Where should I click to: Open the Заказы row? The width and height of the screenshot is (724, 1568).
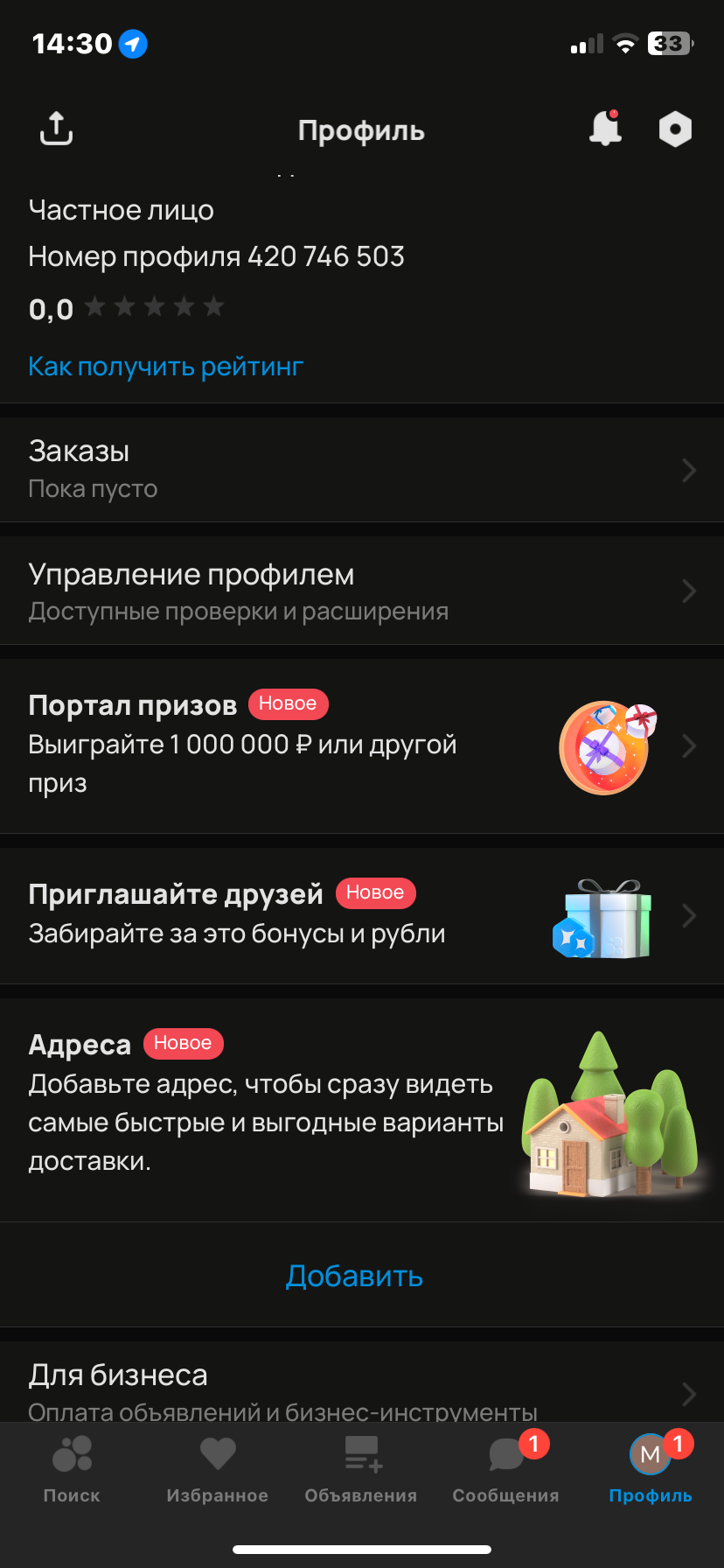tap(362, 470)
